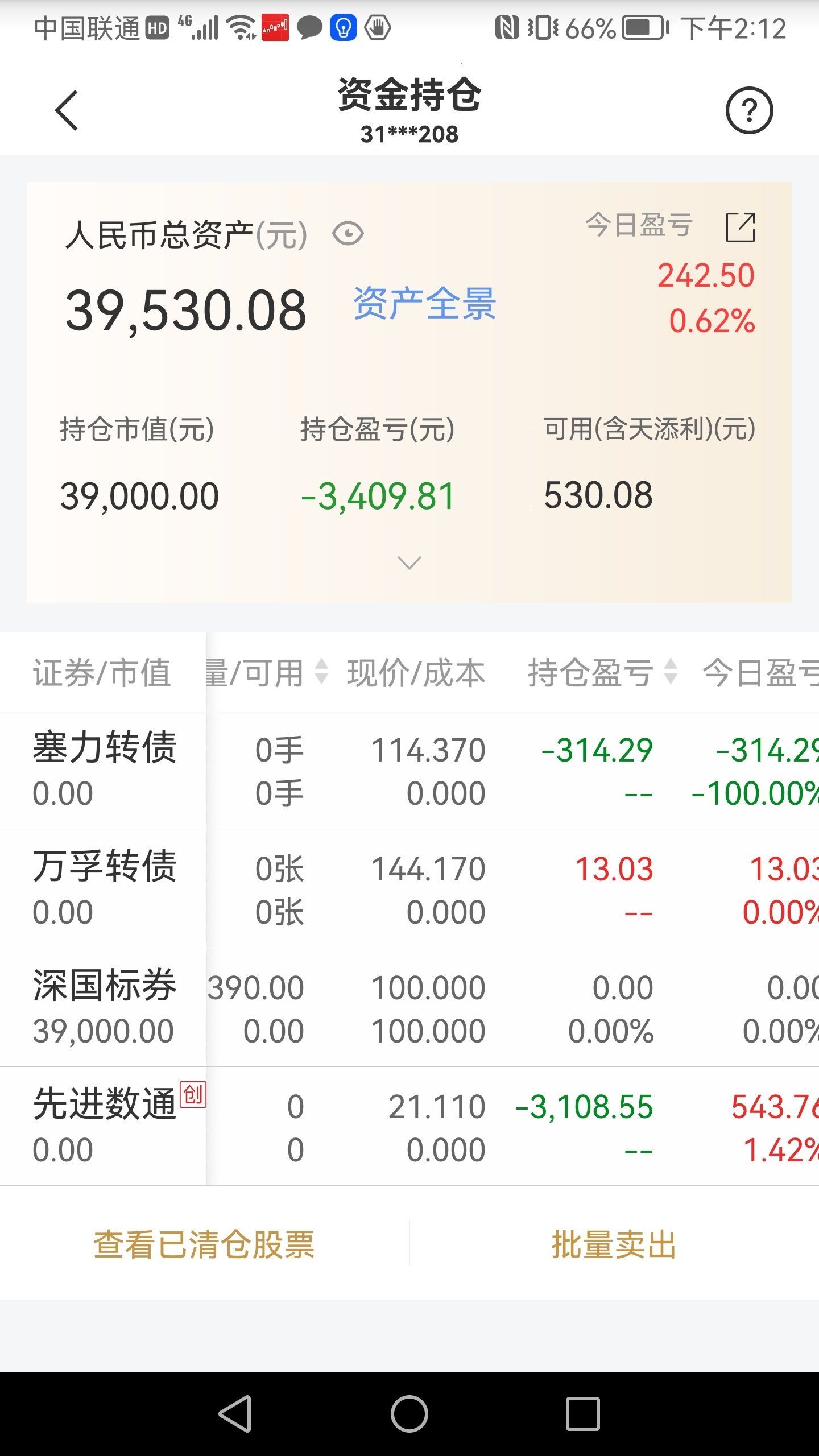819x1456 pixels.
Task: View cleared stocks via 查看已清仓股票
Action: (204, 1244)
